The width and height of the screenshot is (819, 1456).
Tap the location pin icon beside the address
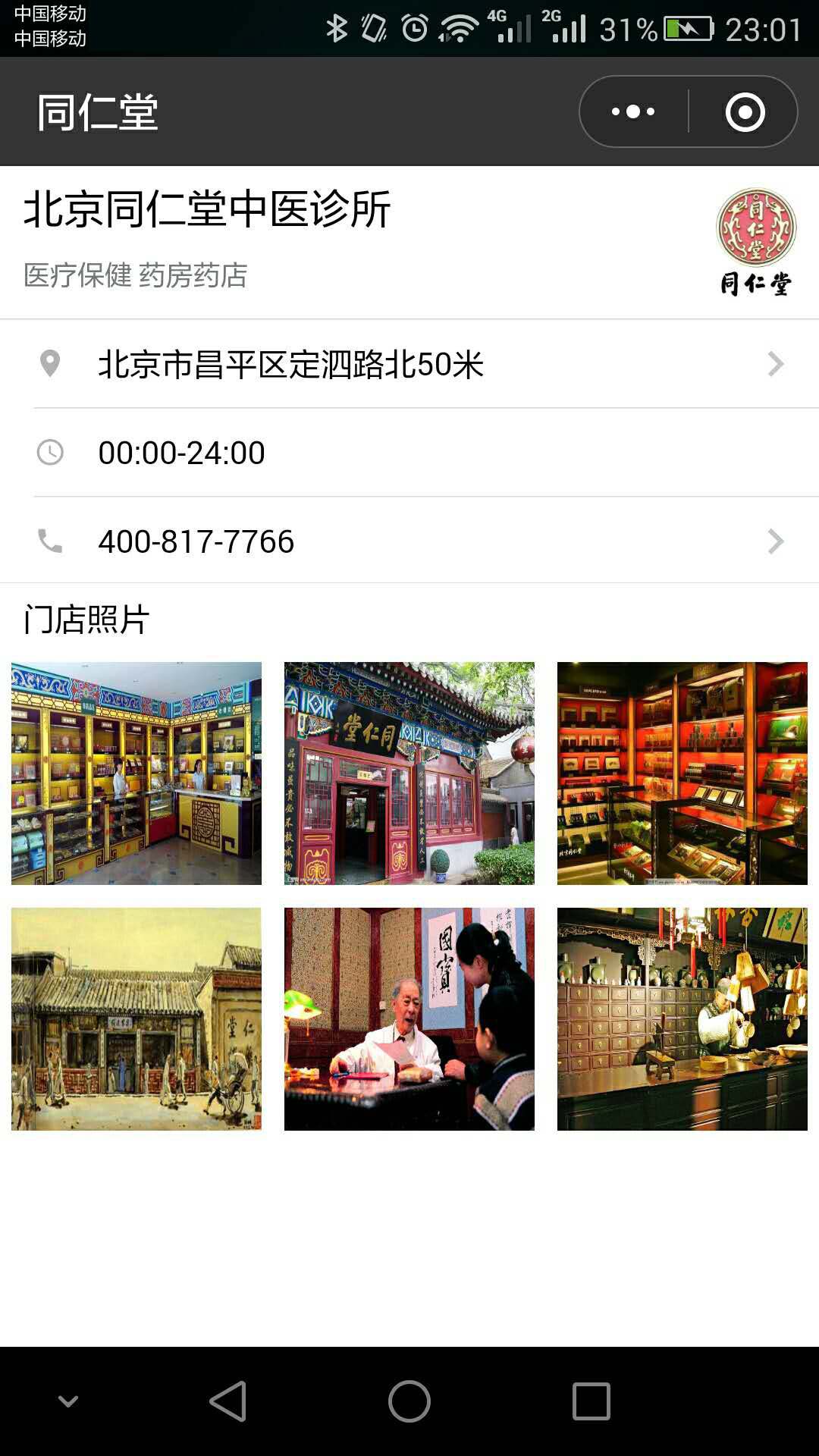49,364
